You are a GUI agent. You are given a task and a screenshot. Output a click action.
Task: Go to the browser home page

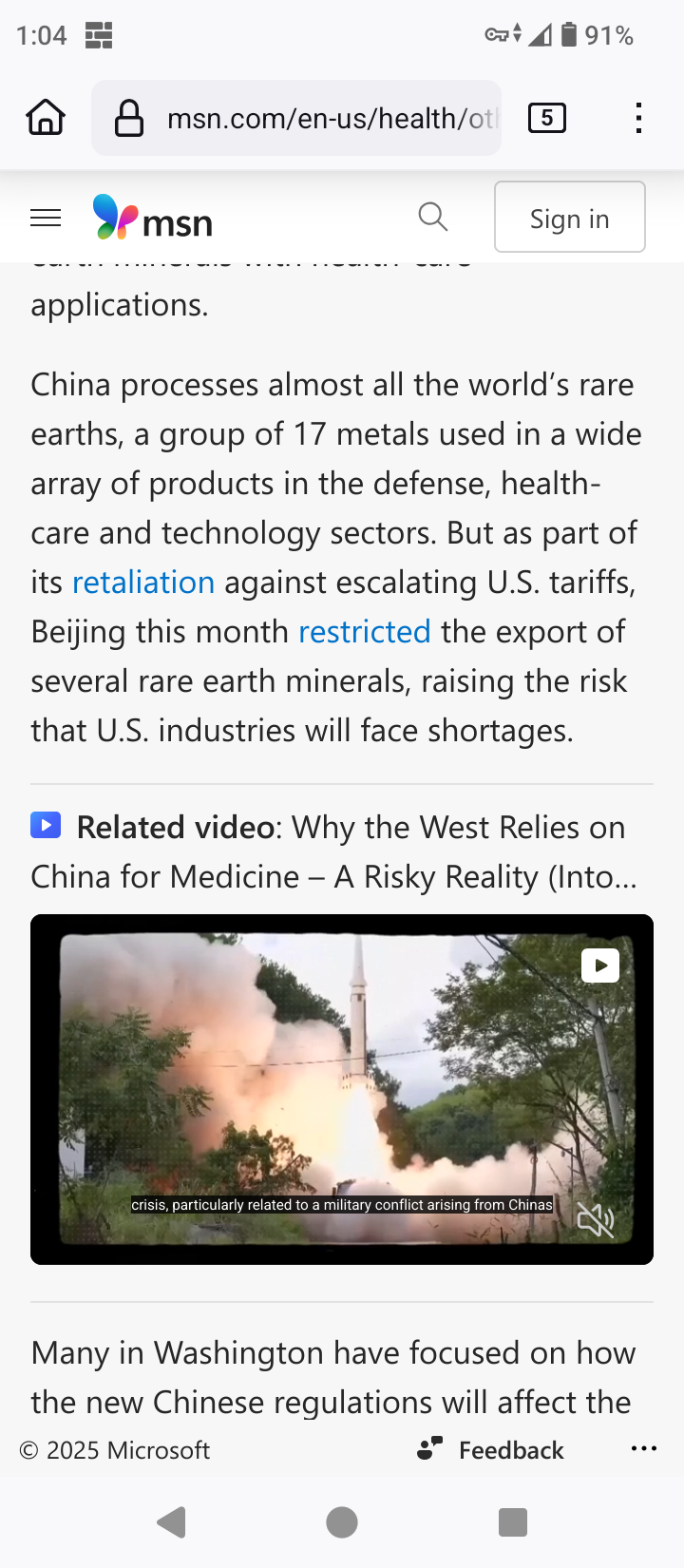tap(46, 118)
